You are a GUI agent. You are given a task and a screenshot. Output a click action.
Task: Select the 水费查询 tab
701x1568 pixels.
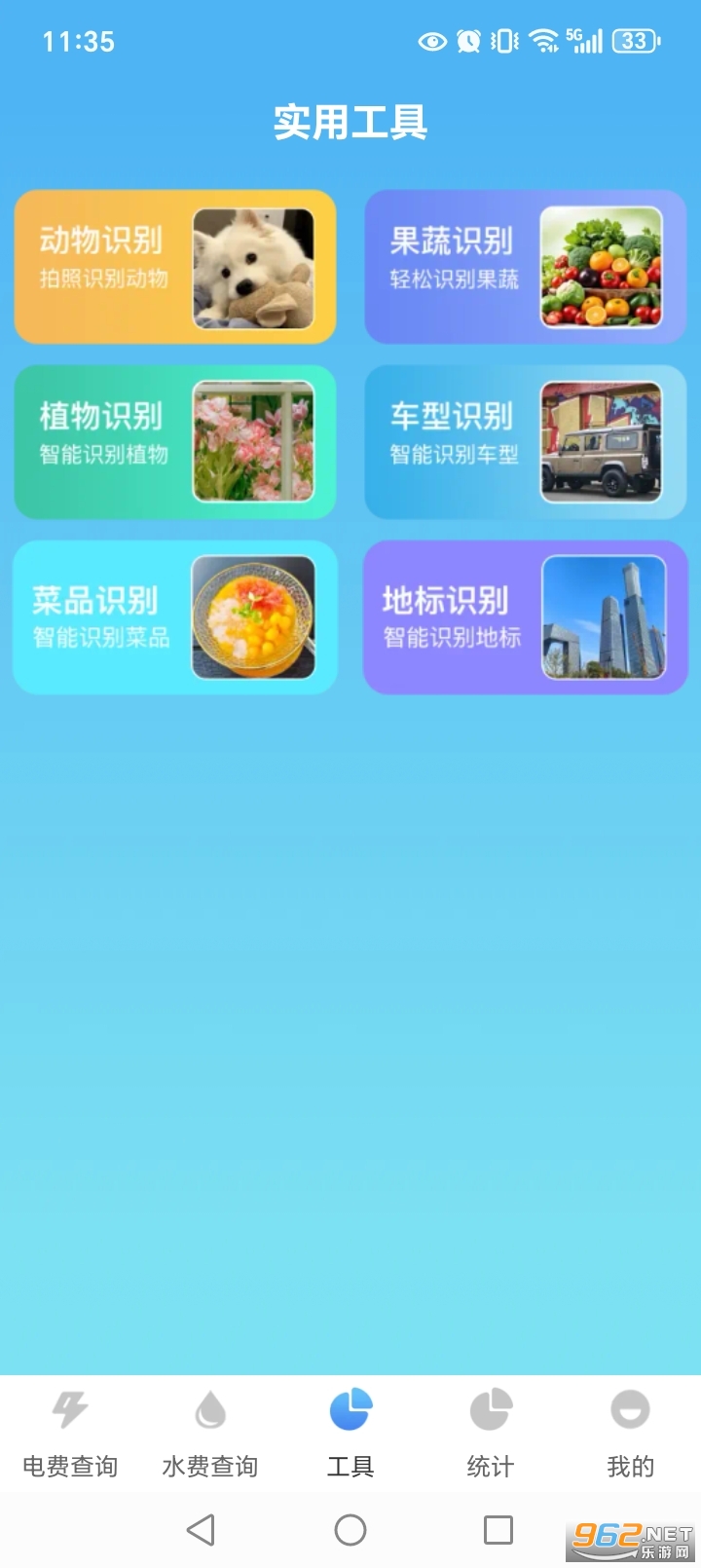209,1432
